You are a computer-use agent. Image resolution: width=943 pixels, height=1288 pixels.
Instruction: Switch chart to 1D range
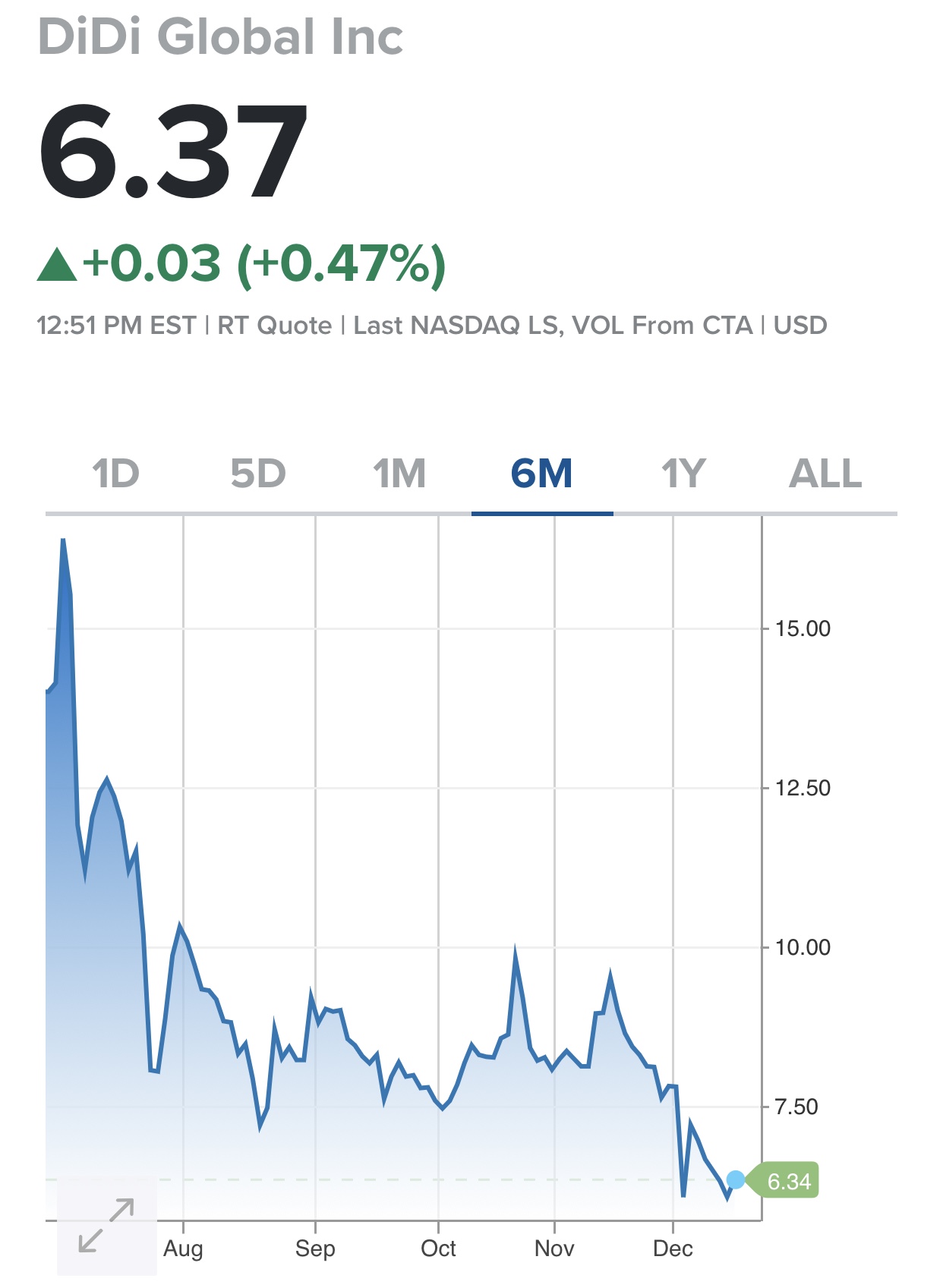[x=116, y=474]
